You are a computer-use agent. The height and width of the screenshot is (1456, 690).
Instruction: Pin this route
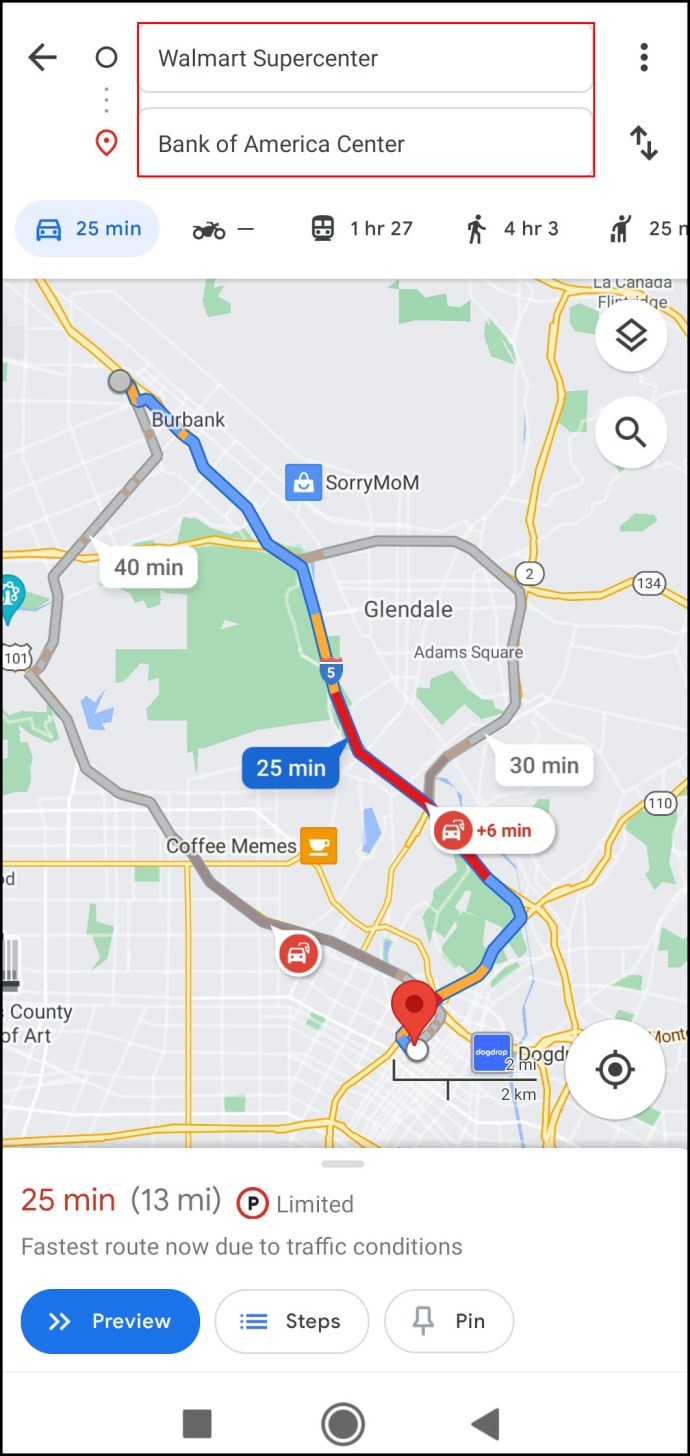click(x=449, y=1321)
